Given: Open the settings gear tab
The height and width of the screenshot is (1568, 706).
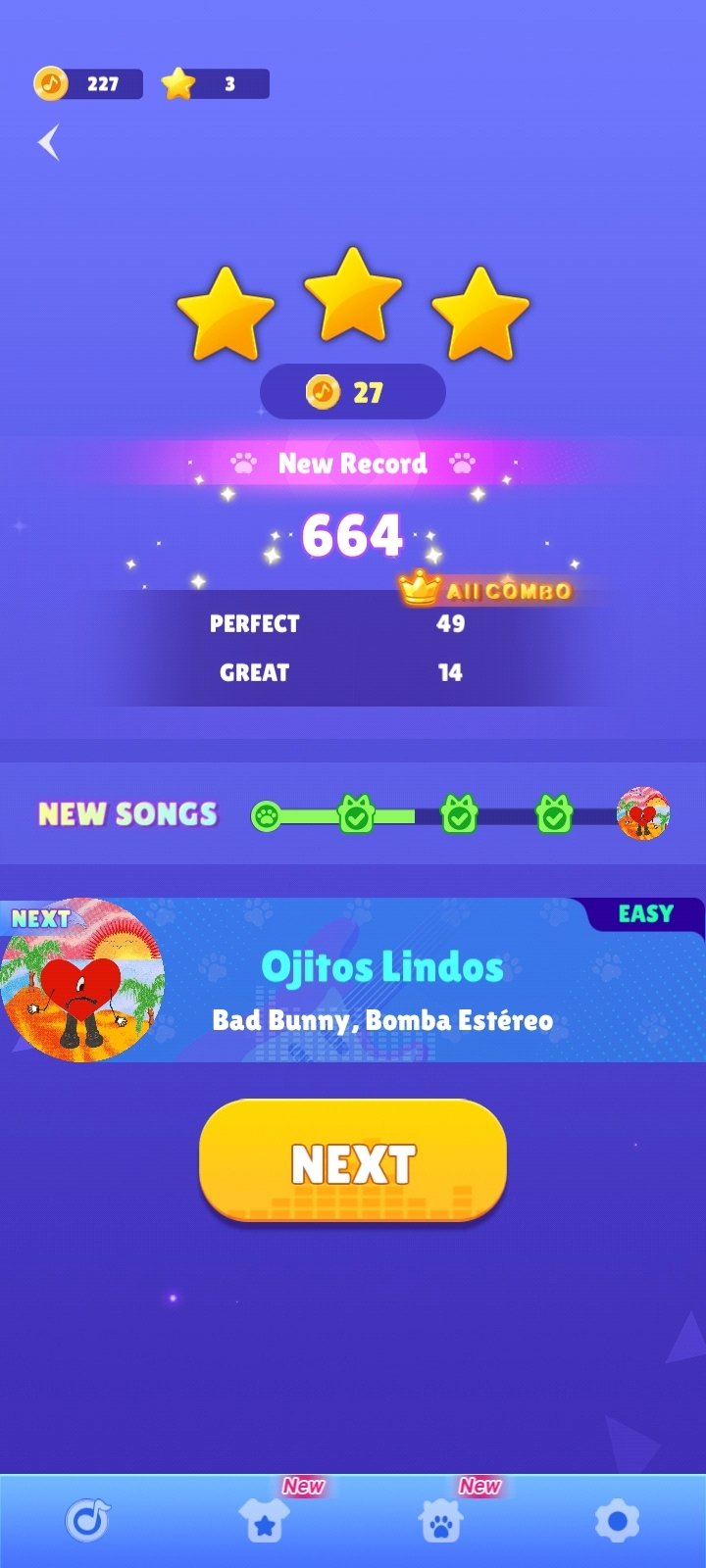Looking at the screenshot, I should tap(618, 1521).
